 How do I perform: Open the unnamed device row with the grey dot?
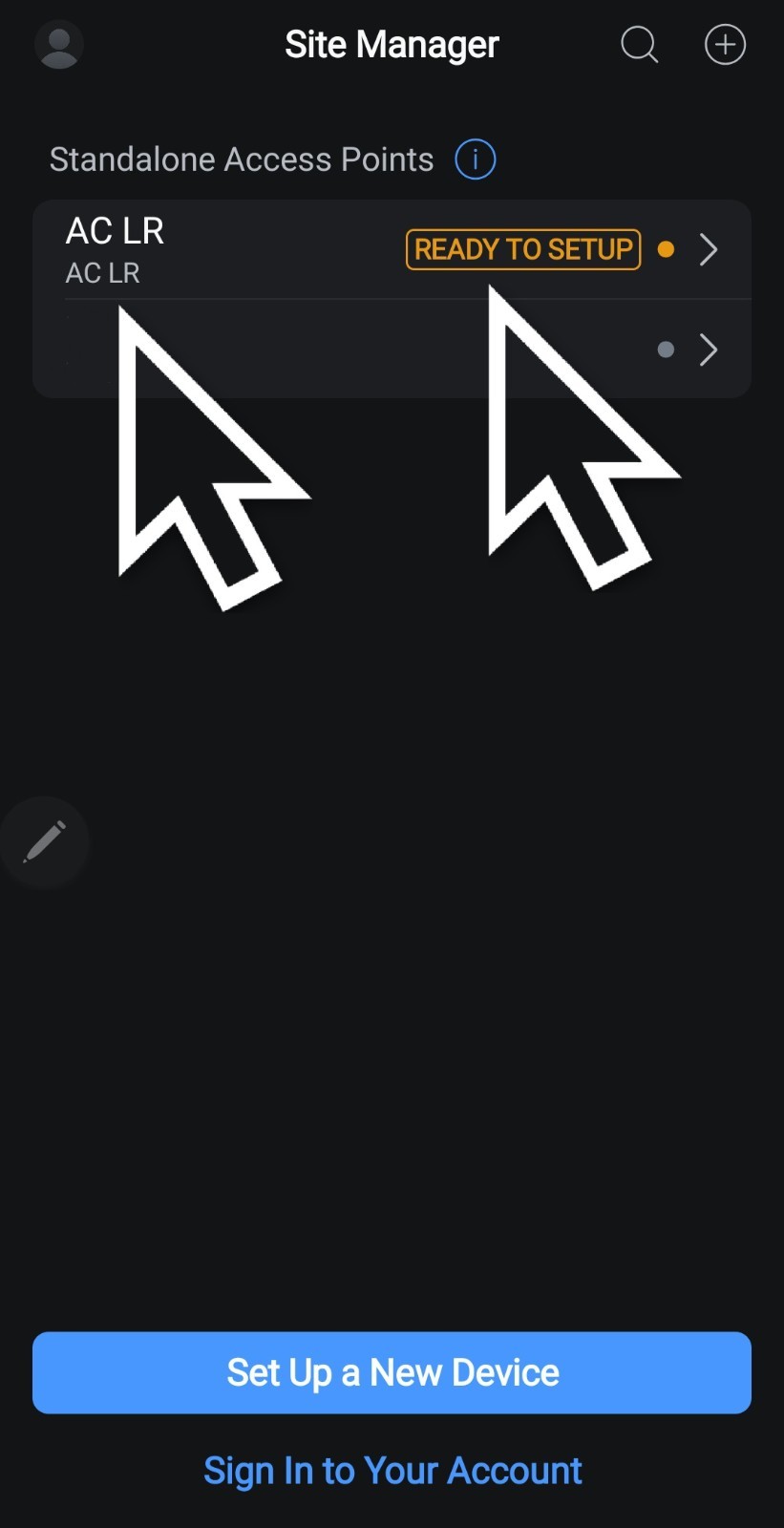392,350
